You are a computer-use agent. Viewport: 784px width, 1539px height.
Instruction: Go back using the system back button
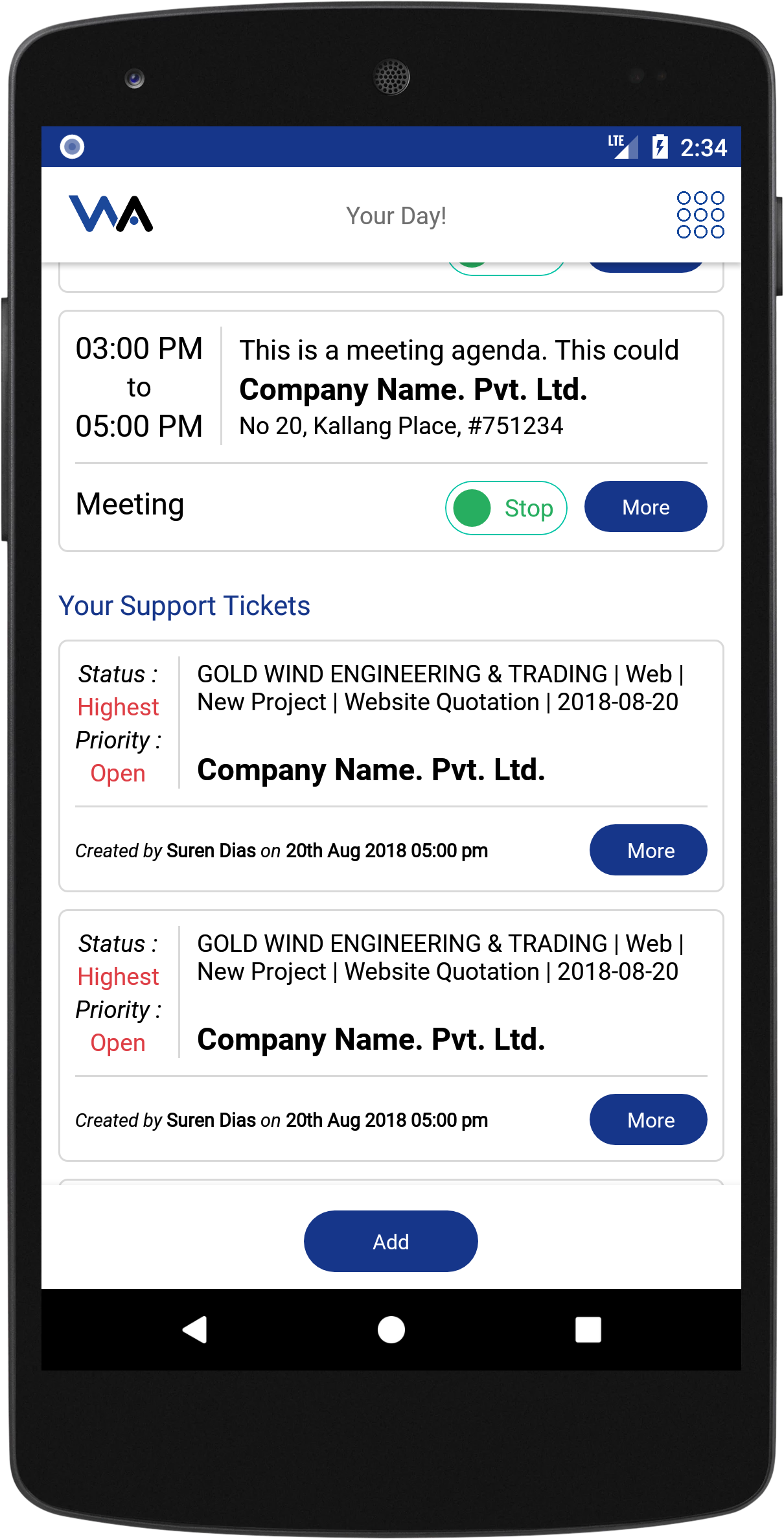(x=194, y=1330)
